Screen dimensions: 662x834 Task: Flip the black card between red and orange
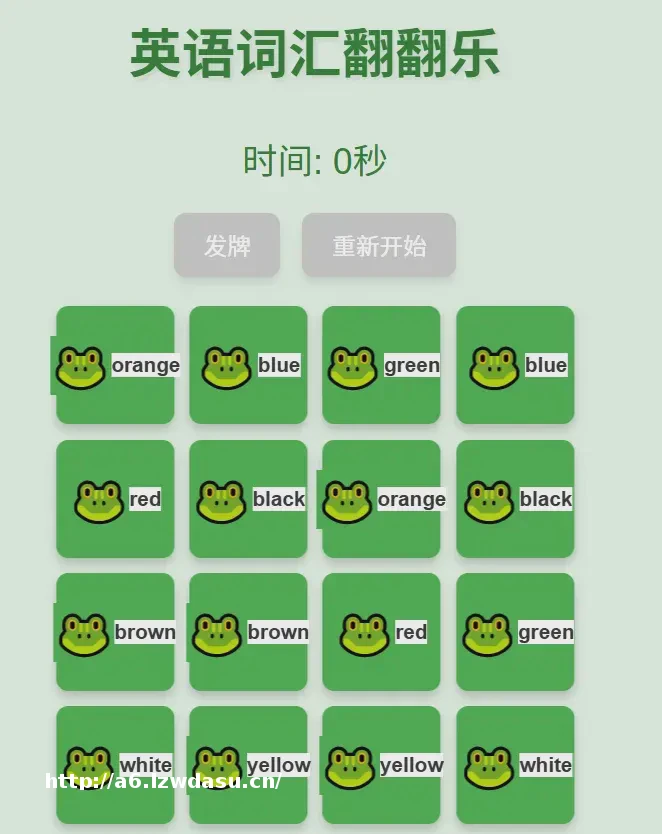pyautogui.click(x=248, y=499)
